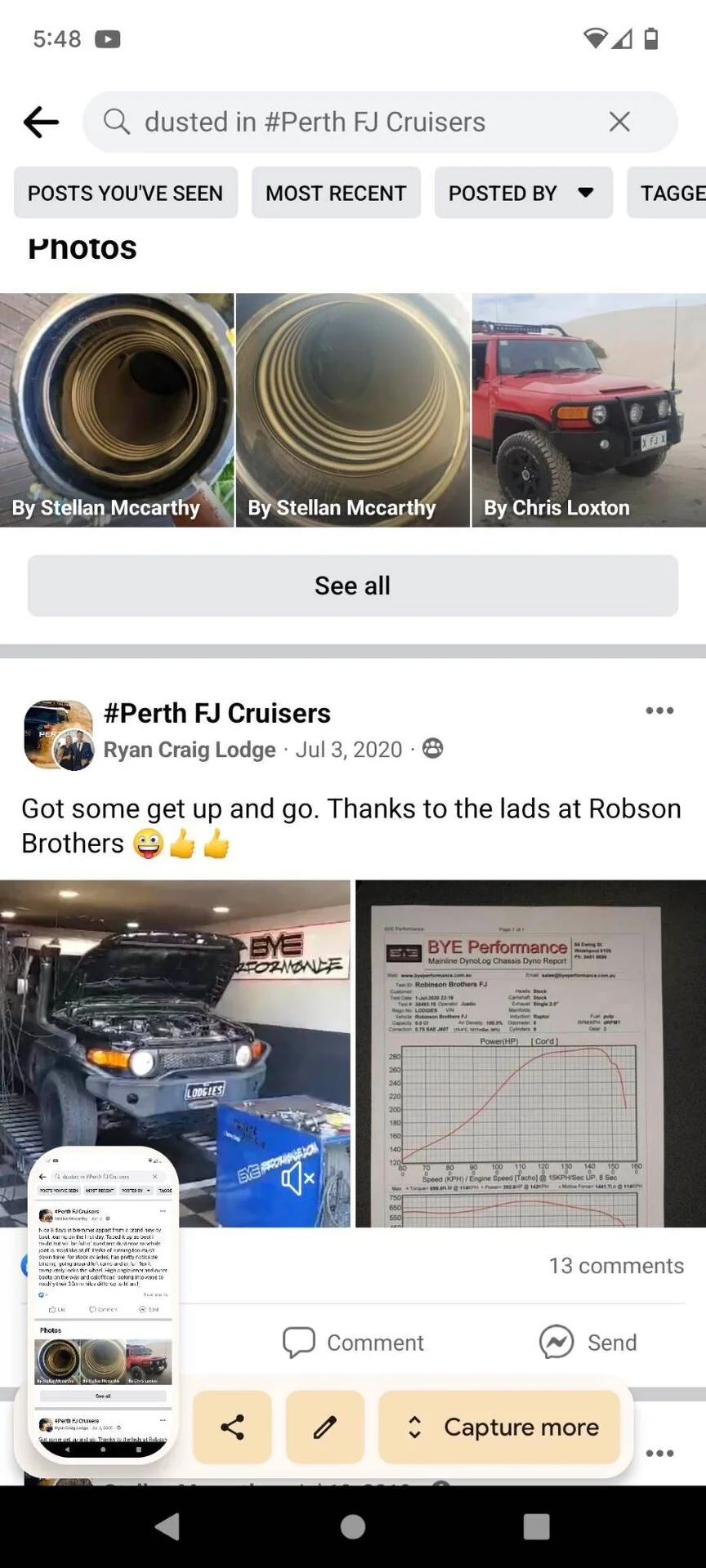
Task: Open first Stellan Mccarthy pipe photo
Action: [x=117, y=409]
